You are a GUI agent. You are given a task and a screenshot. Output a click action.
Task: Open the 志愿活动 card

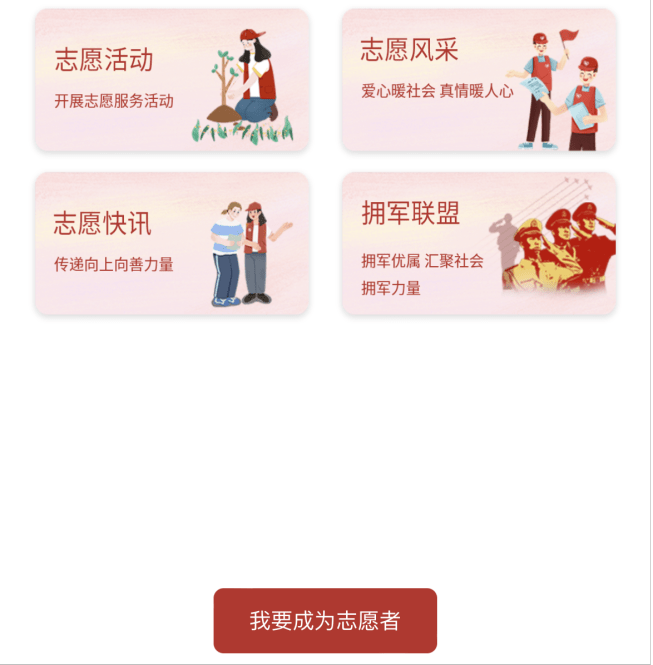(x=172, y=80)
